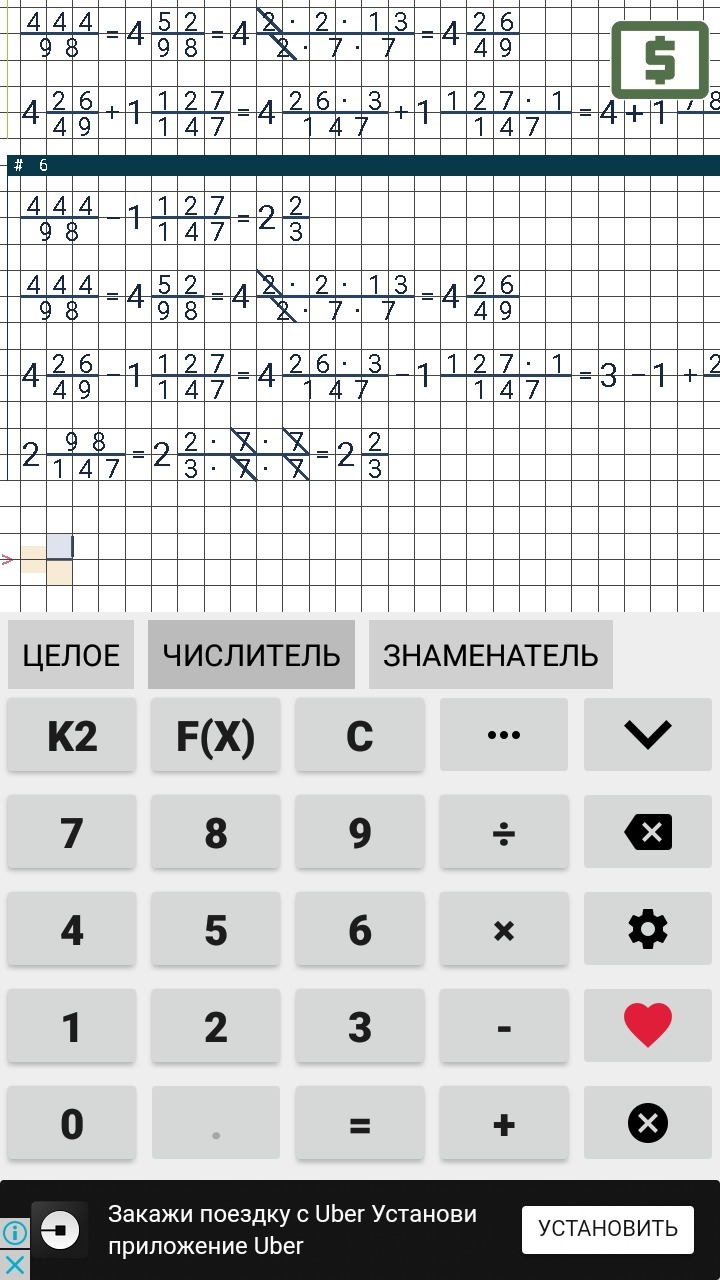Viewport: 720px width, 1280px height.
Task: Tap the equals = key
Action: pyautogui.click(x=360, y=1123)
